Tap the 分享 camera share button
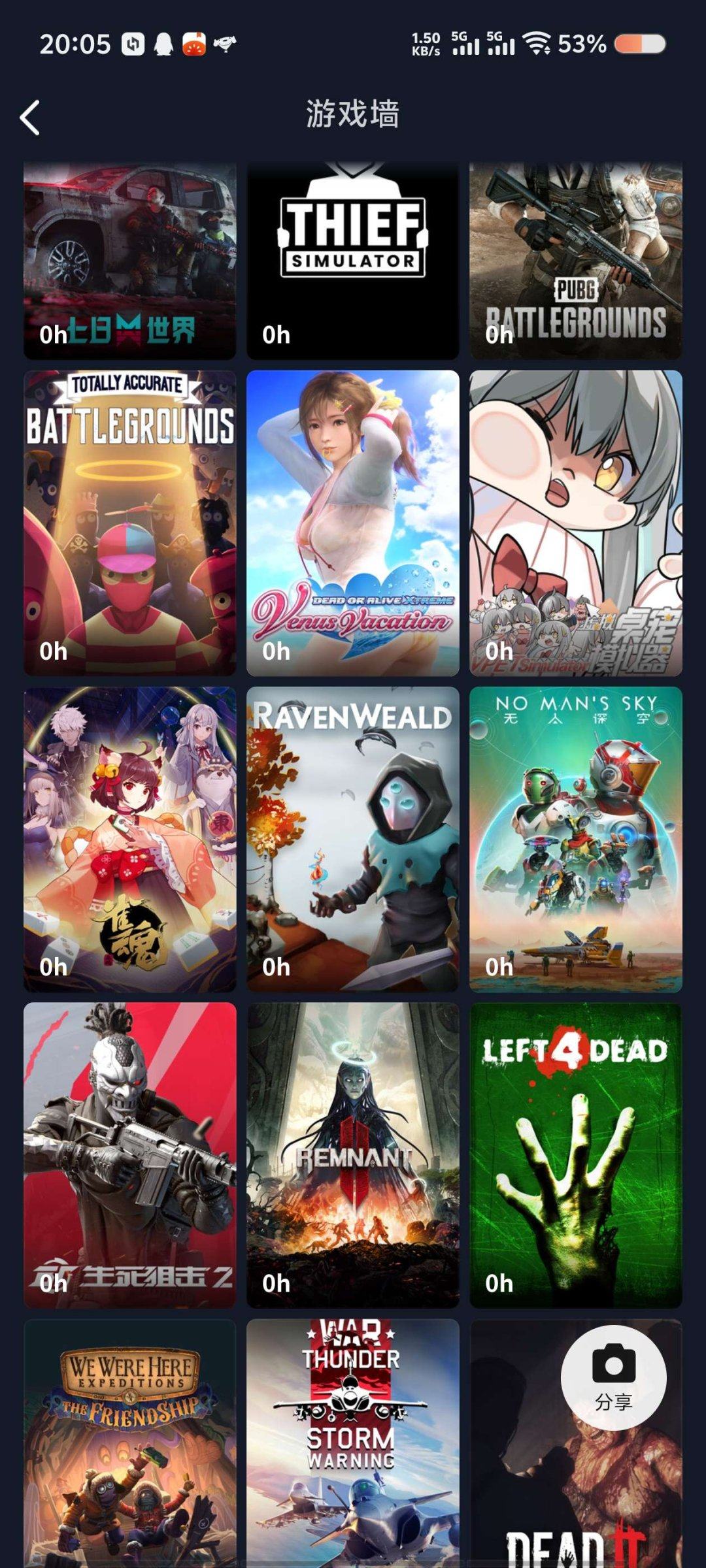The width and height of the screenshot is (706, 1568). click(x=613, y=1377)
